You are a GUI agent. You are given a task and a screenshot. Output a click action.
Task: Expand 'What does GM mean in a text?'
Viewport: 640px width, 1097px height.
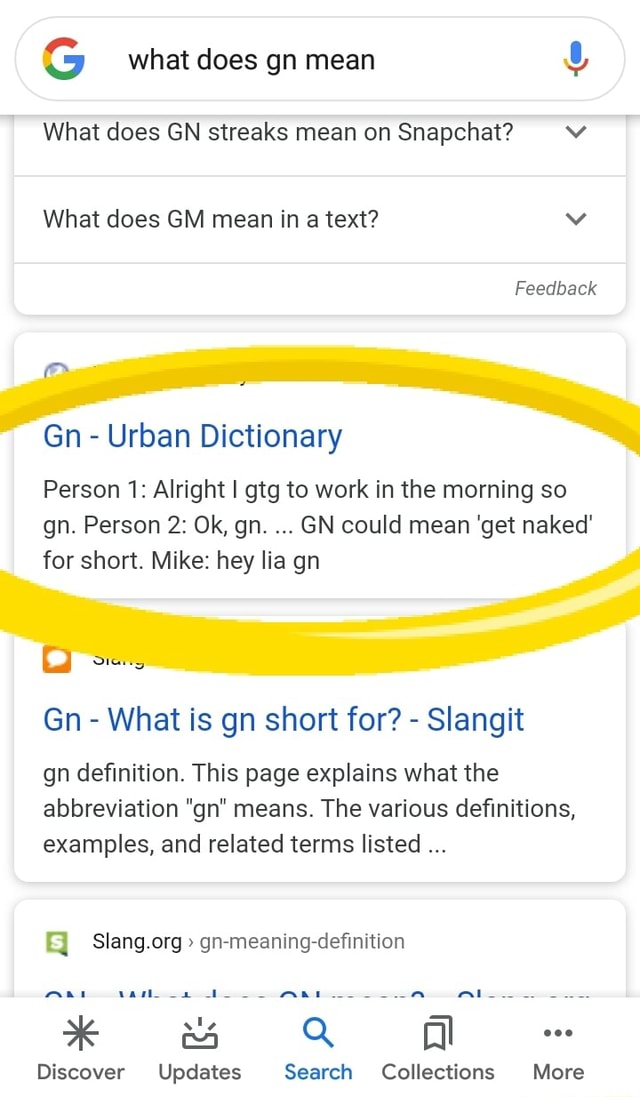pos(320,219)
